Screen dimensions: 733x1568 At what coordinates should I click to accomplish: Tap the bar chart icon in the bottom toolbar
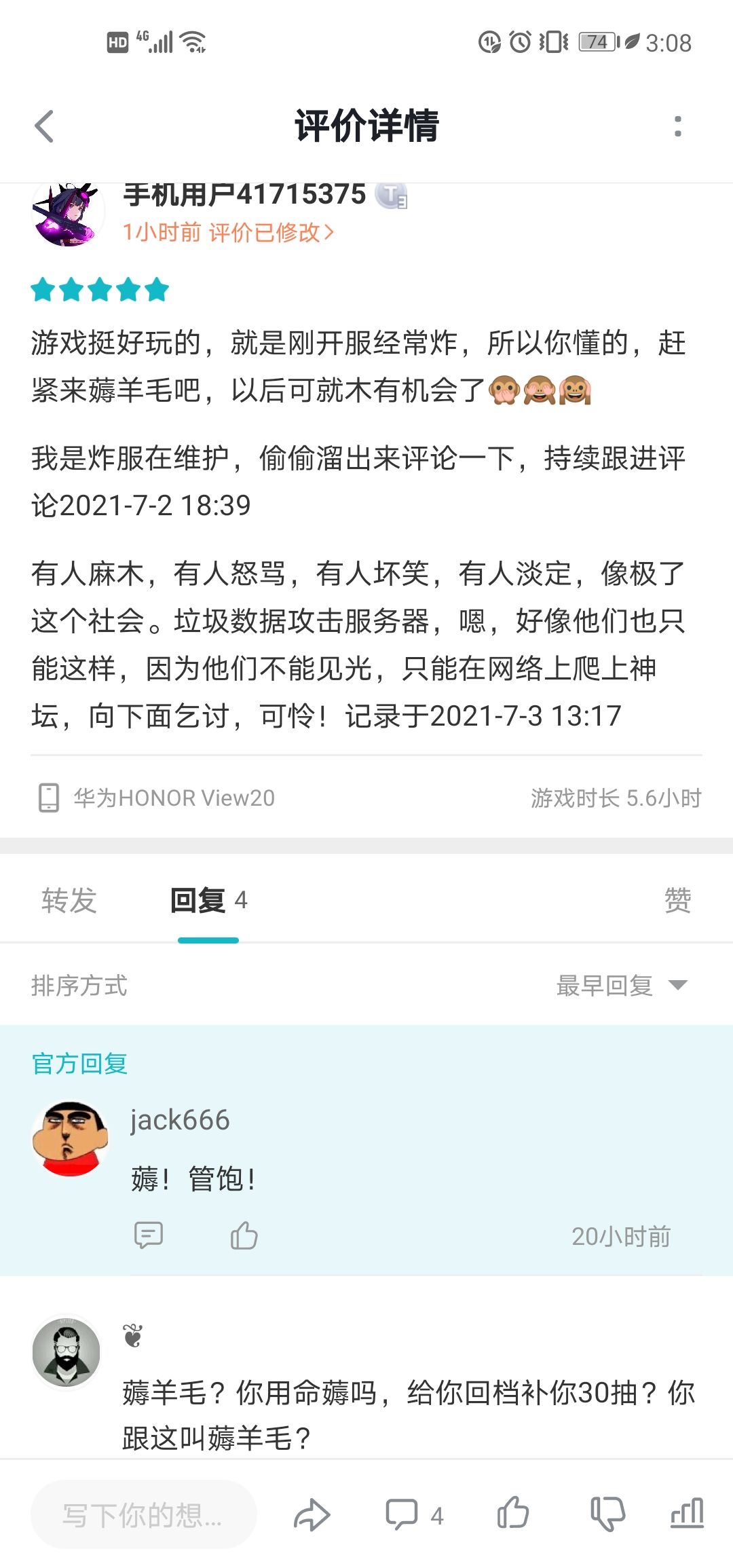coord(688,1514)
